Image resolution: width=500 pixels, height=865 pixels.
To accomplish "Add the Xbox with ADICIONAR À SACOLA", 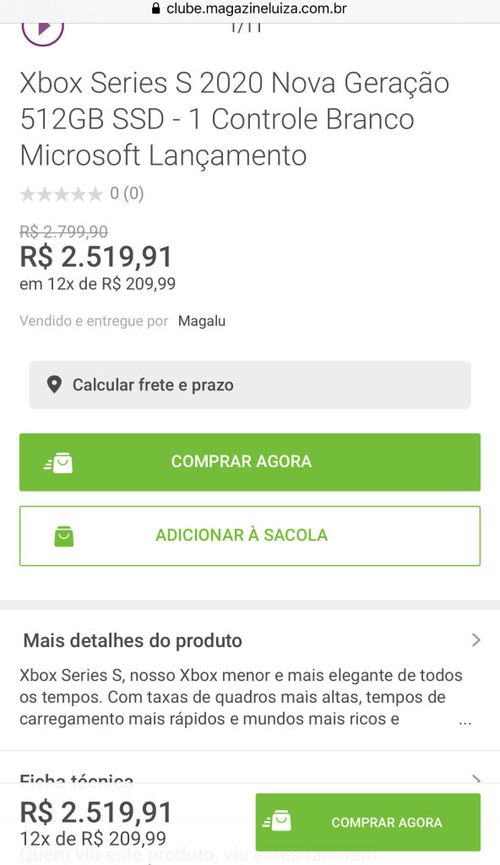I will pos(250,536).
